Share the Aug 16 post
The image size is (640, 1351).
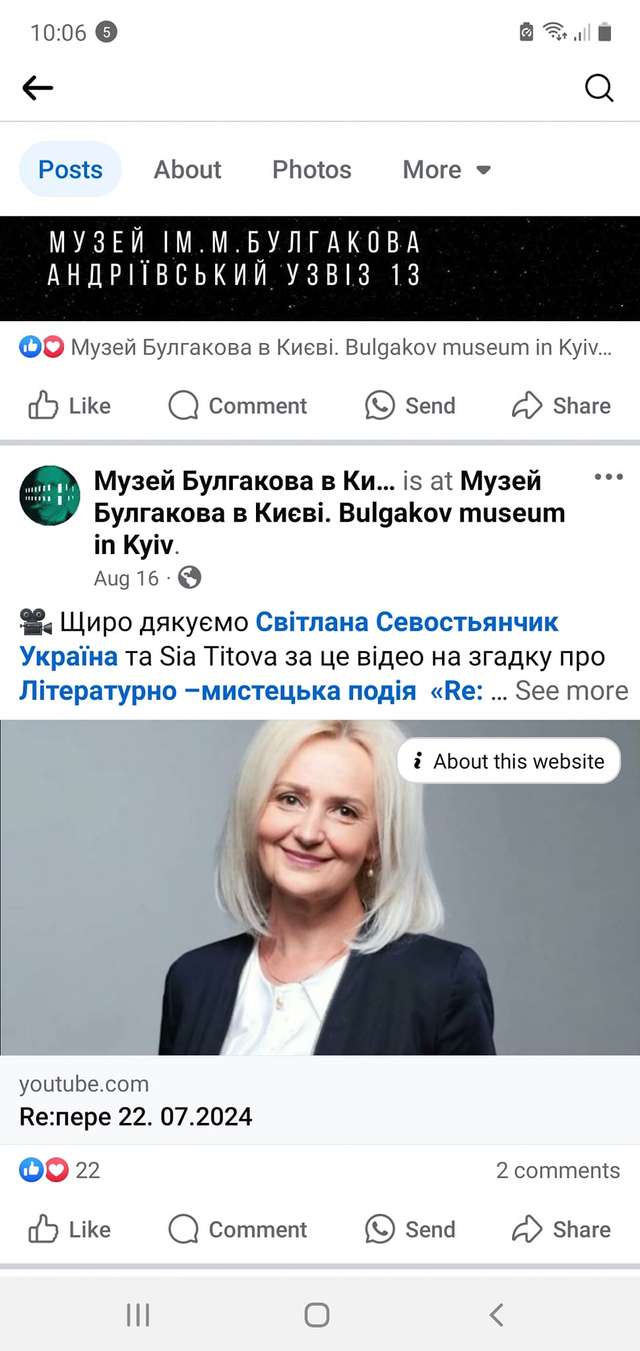(x=561, y=1229)
